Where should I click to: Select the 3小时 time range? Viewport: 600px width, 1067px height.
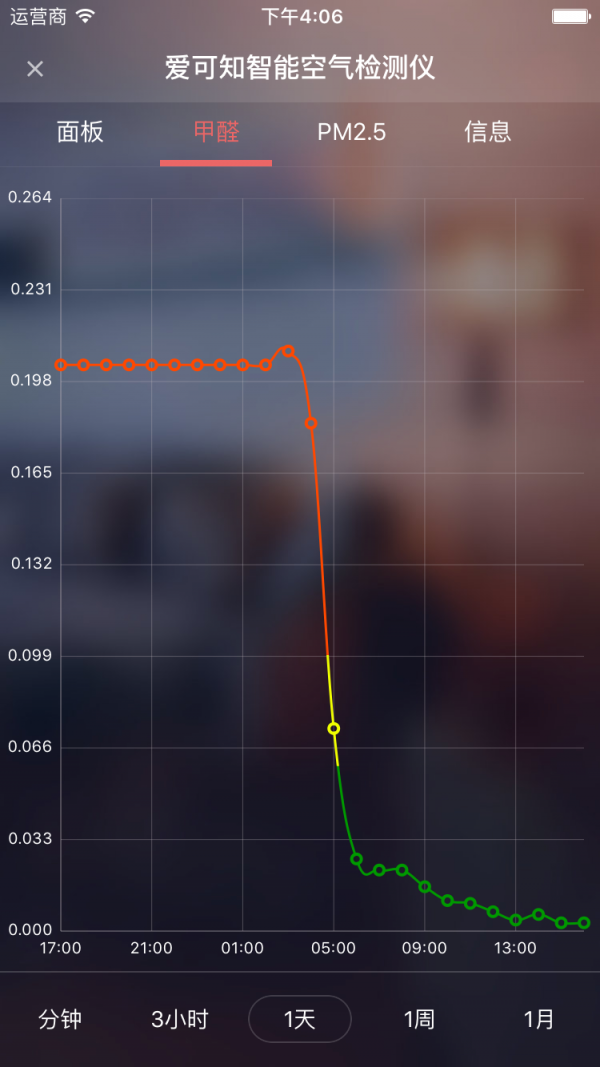coord(180,1019)
